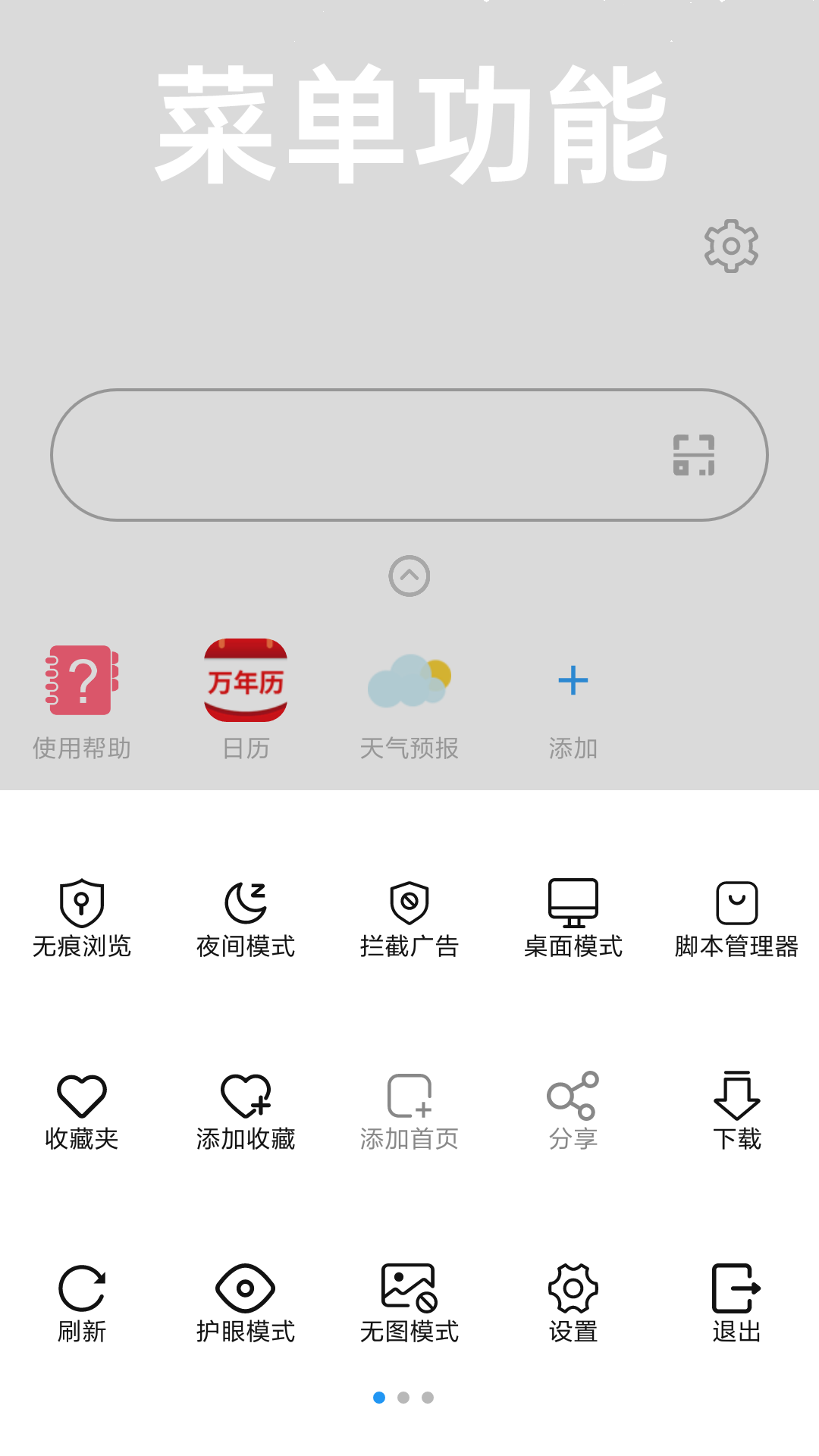The height and width of the screenshot is (1456, 819).
Task: Select the third page indicator dot
Action: pos(428,1398)
